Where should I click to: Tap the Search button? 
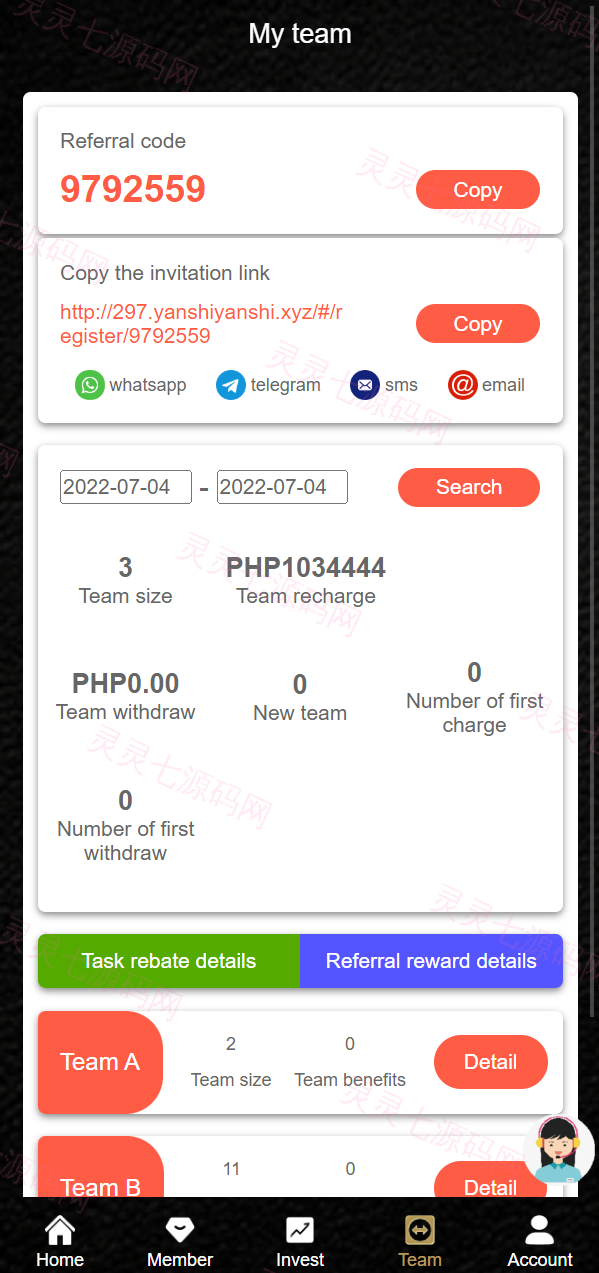(x=469, y=487)
